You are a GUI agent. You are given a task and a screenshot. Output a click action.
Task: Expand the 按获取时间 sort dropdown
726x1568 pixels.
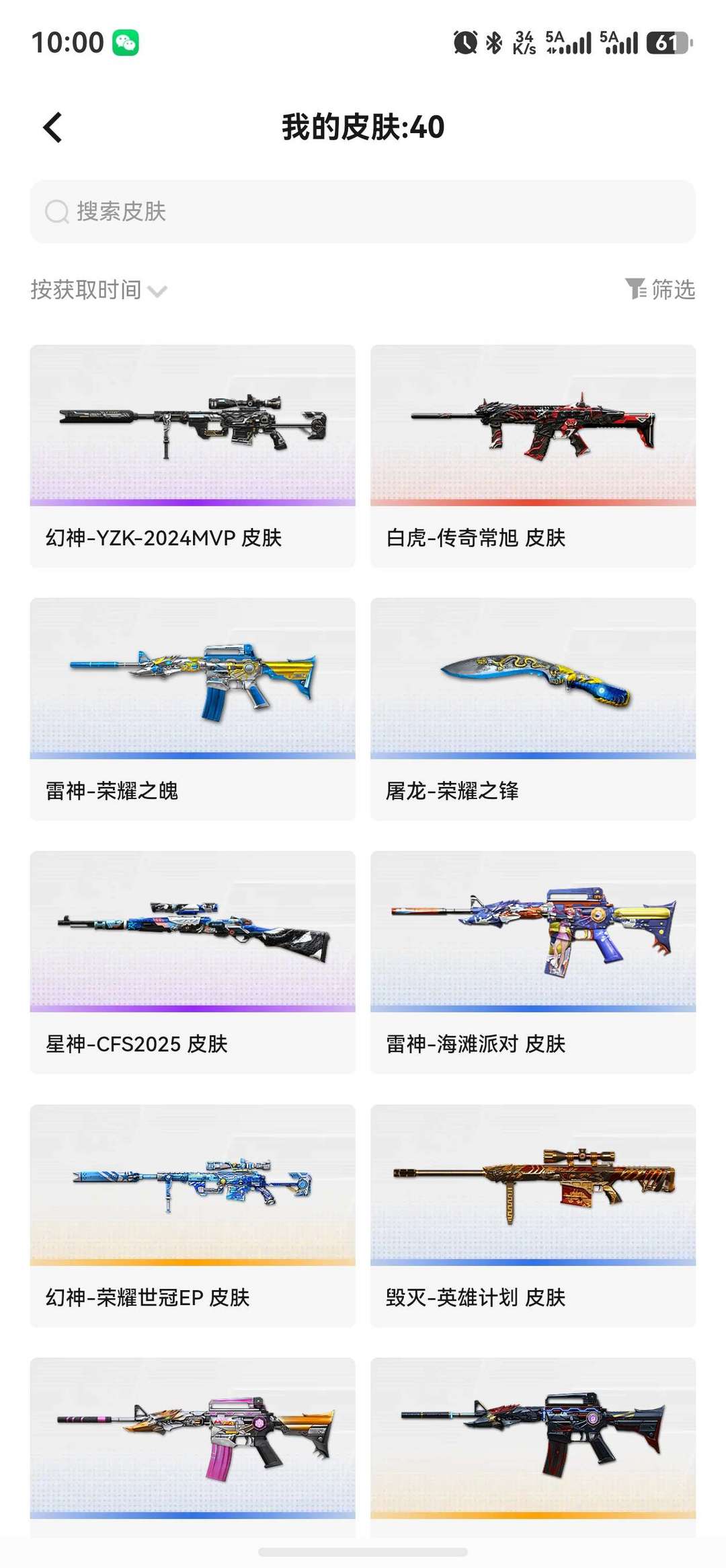pos(99,290)
